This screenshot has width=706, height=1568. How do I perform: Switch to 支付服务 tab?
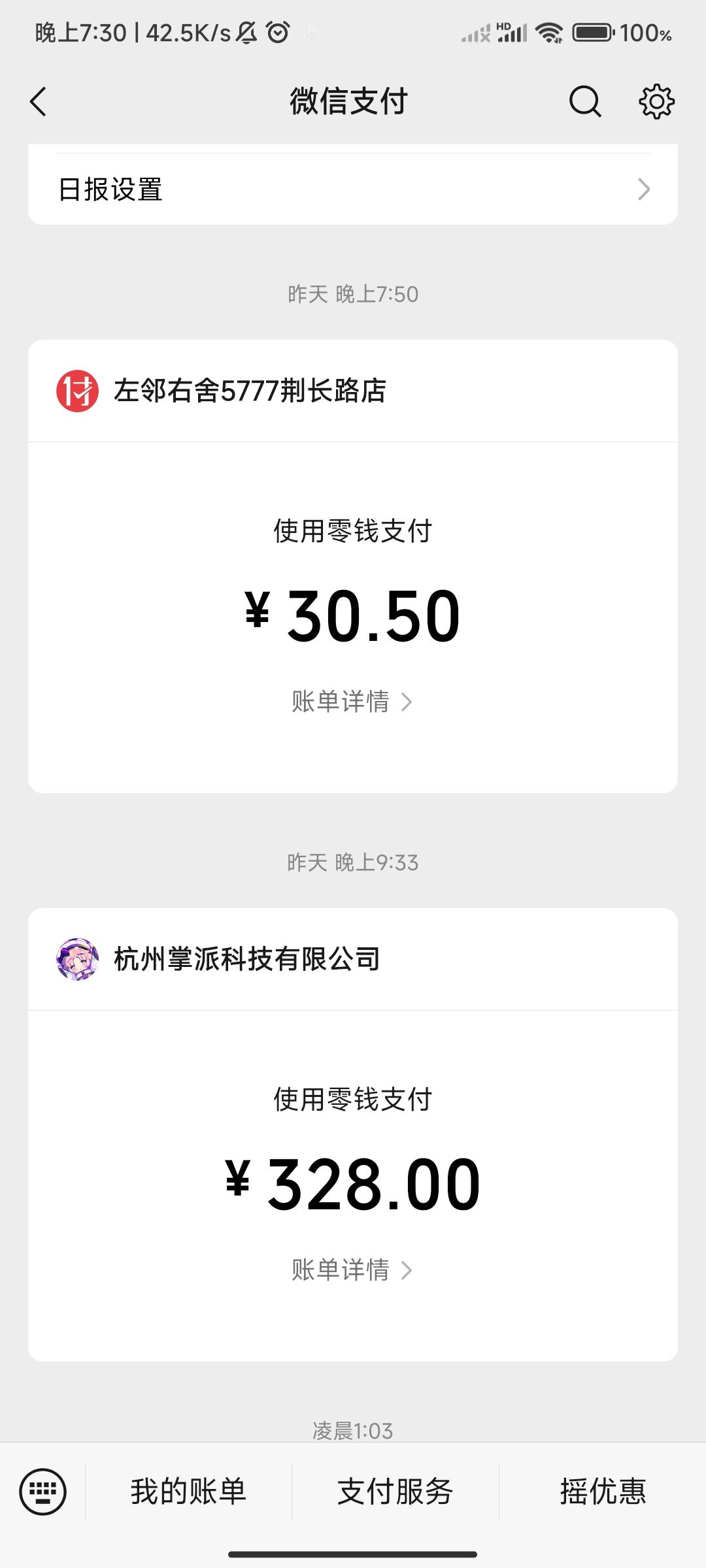click(394, 1492)
